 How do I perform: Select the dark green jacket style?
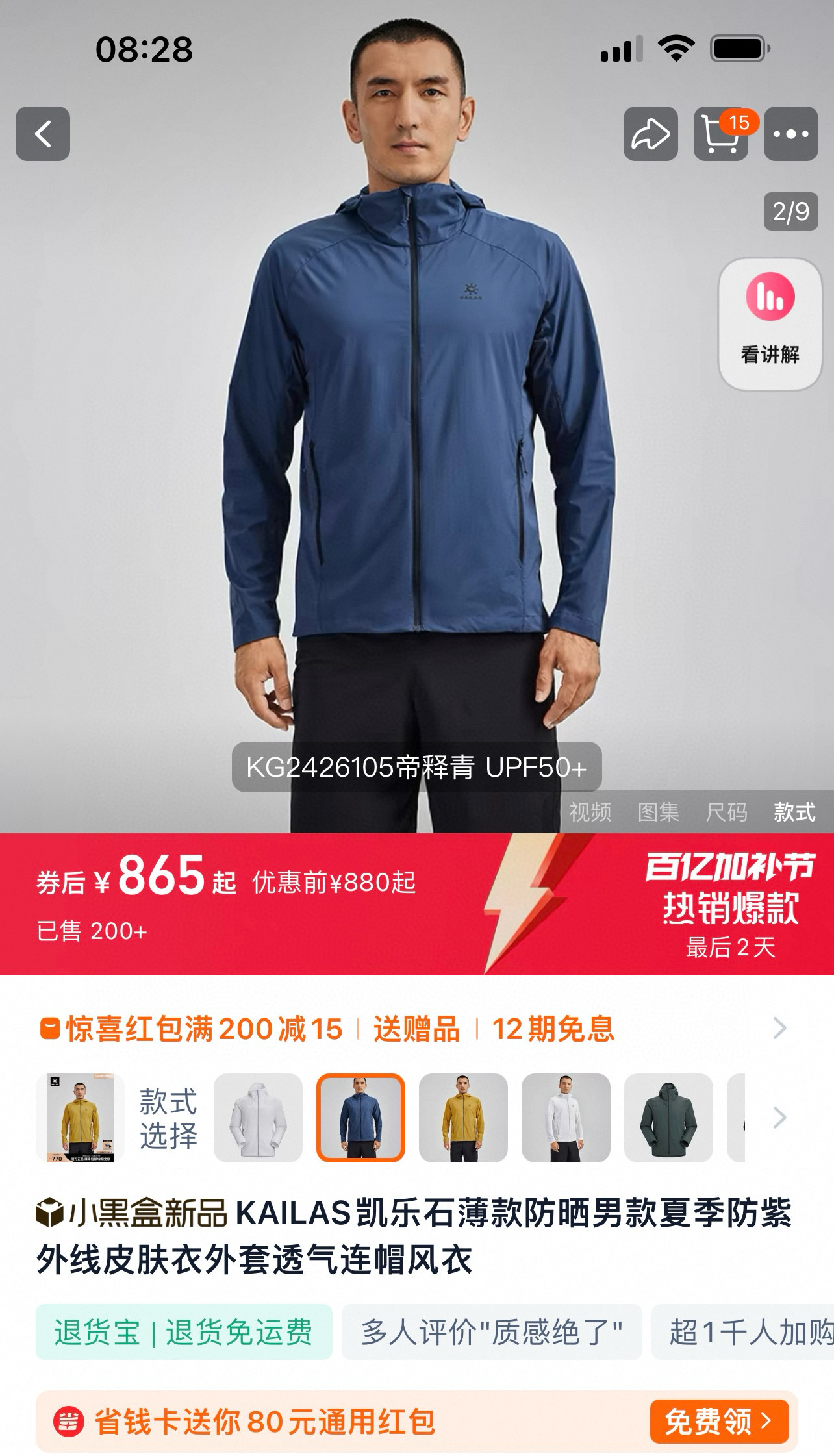pos(668,1118)
